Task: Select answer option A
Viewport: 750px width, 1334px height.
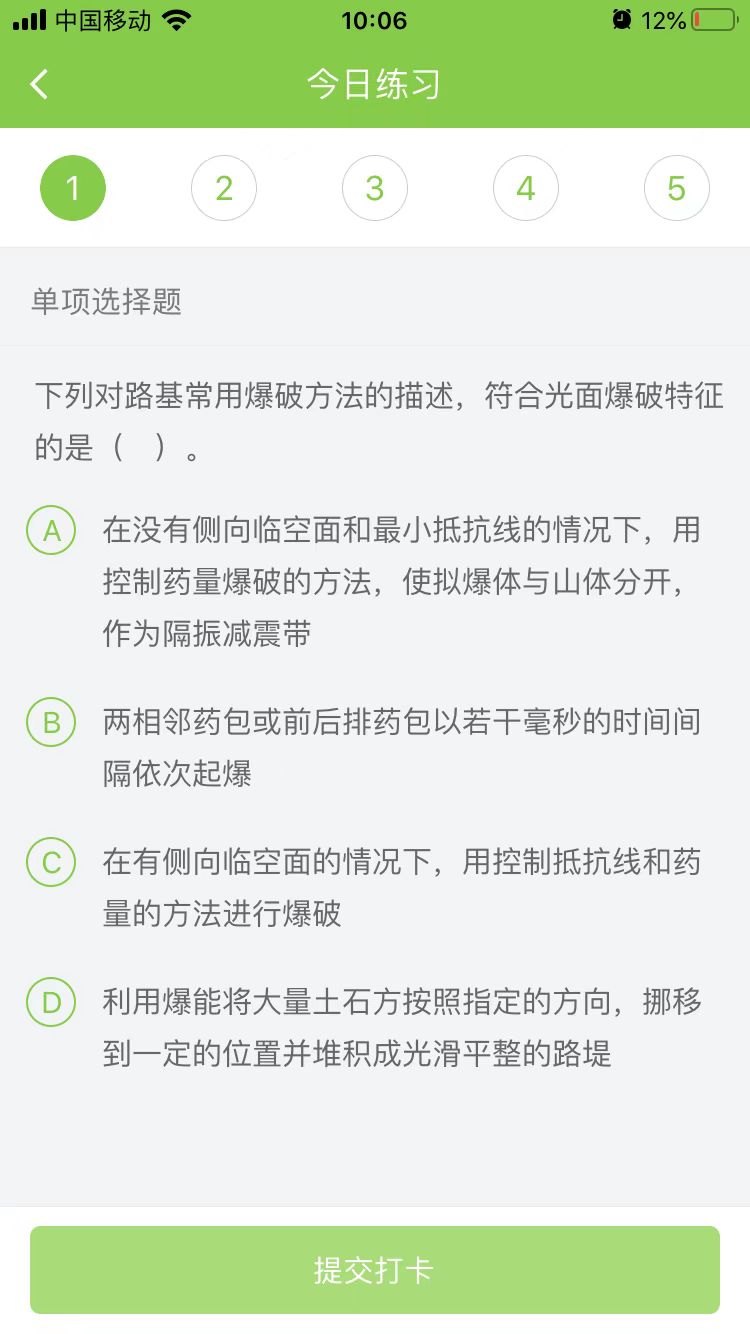Action: coord(51,531)
